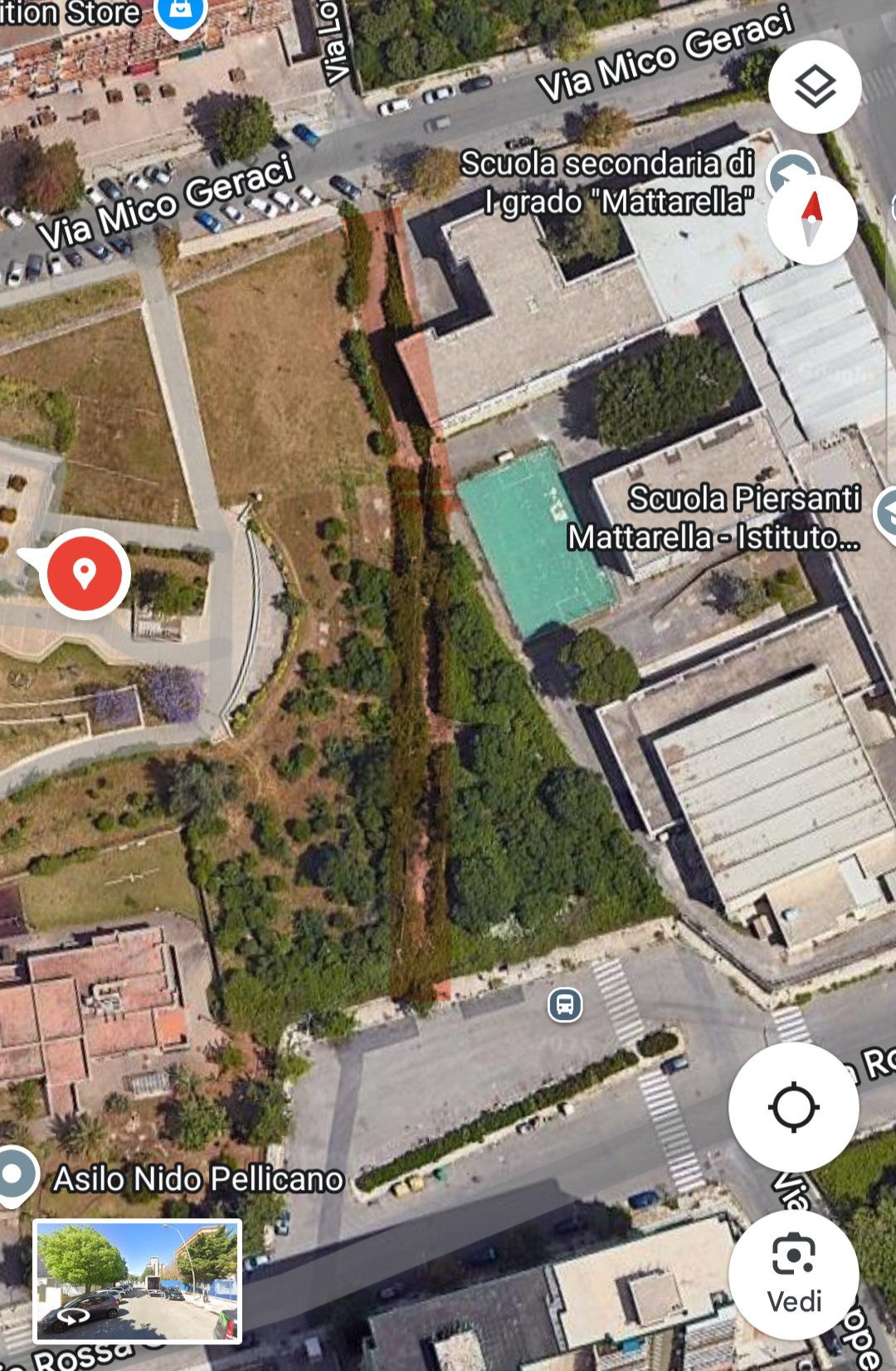Open Scuola Piersanti Mattarella - Istituto place
The width and height of the screenshot is (896, 1371).
(713, 517)
